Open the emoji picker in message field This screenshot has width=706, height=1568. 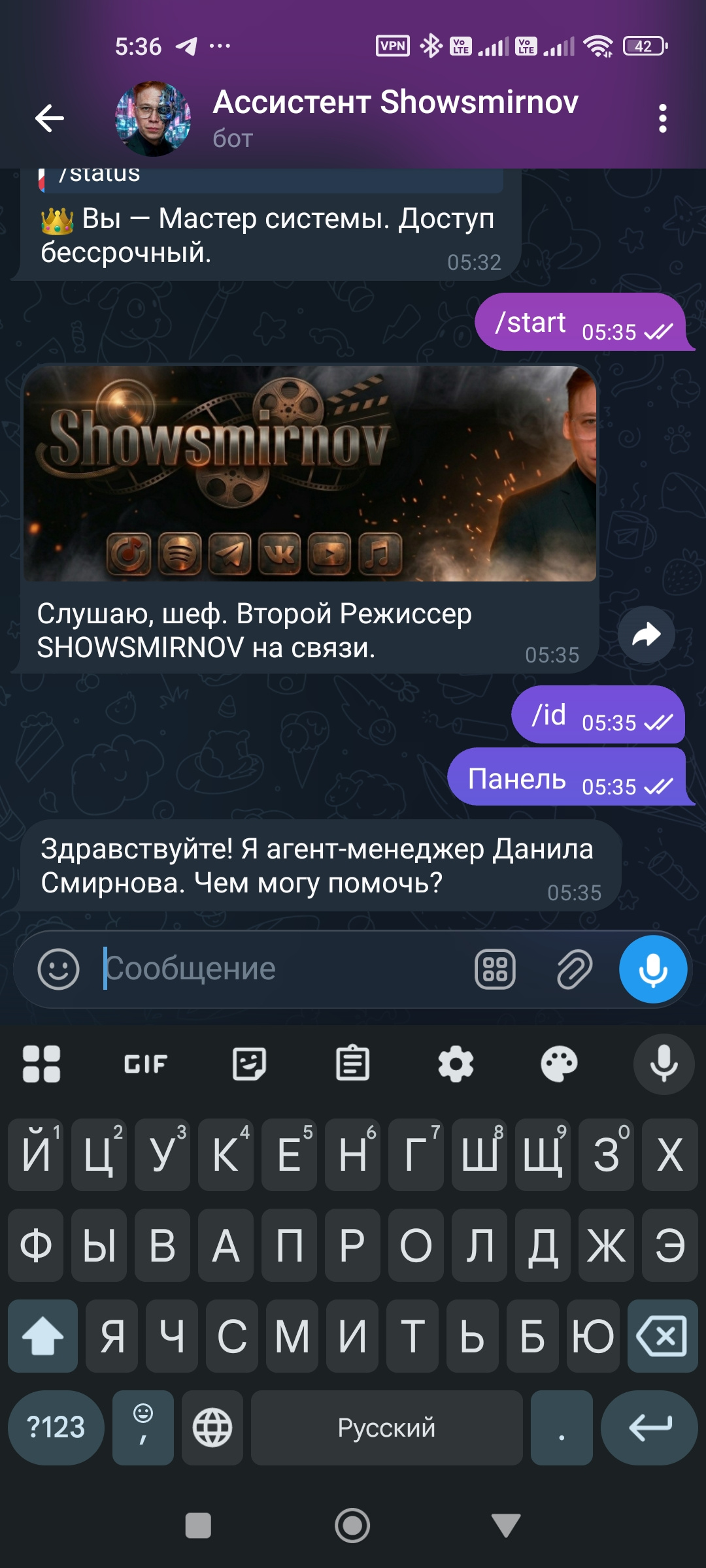tap(59, 969)
